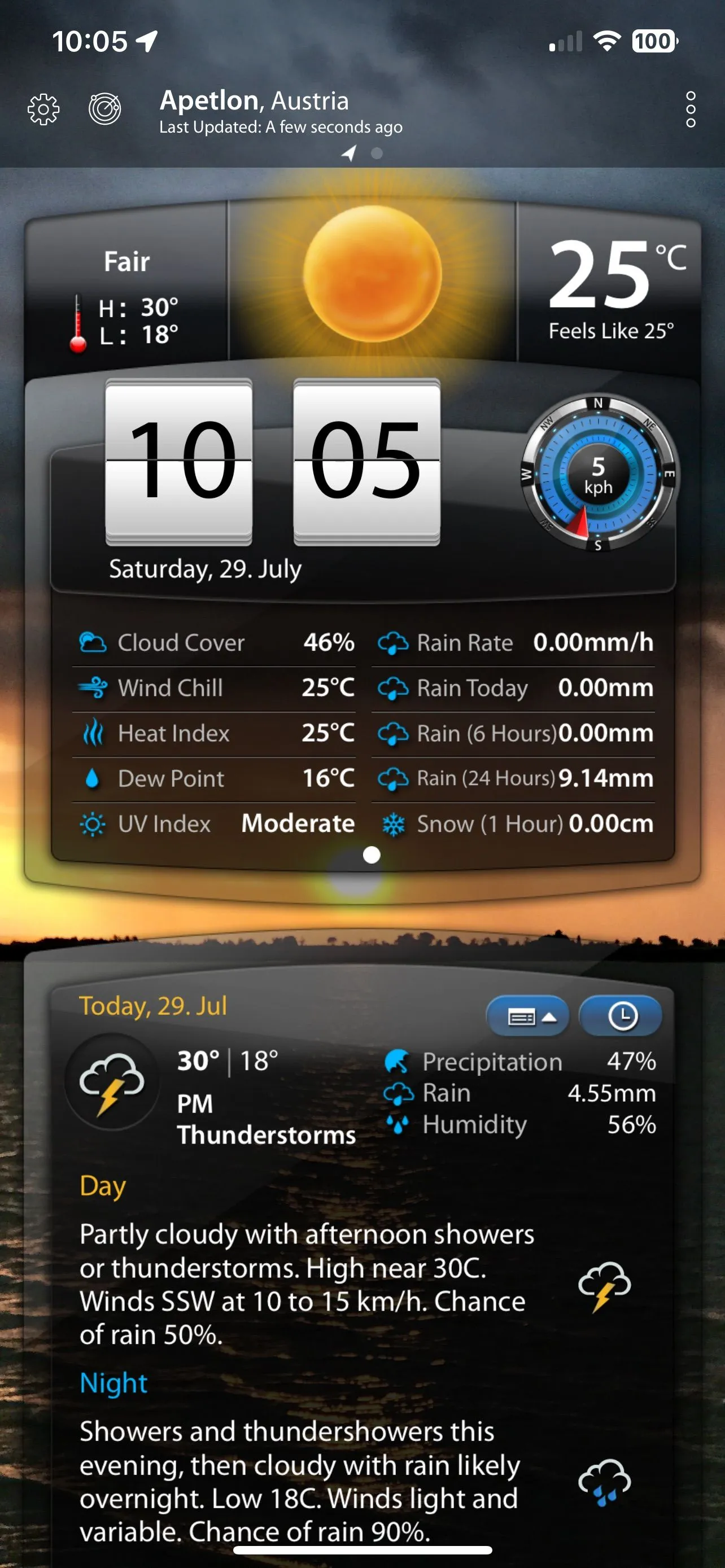Screen dimensions: 725x1568
Task: Tap the Apetlon, Austria location title
Action: pyautogui.click(x=255, y=101)
